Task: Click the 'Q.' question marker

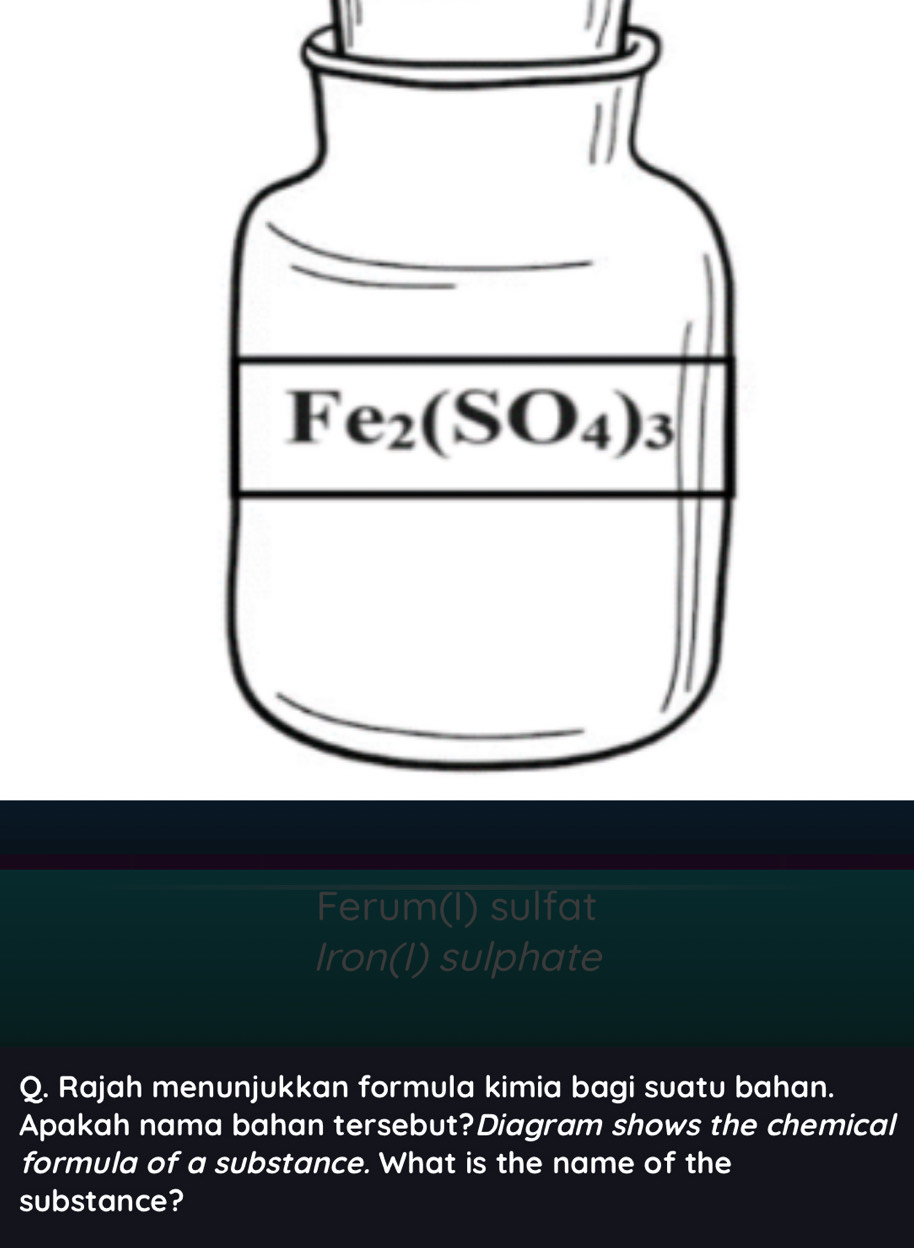Action: coord(34,1086)
